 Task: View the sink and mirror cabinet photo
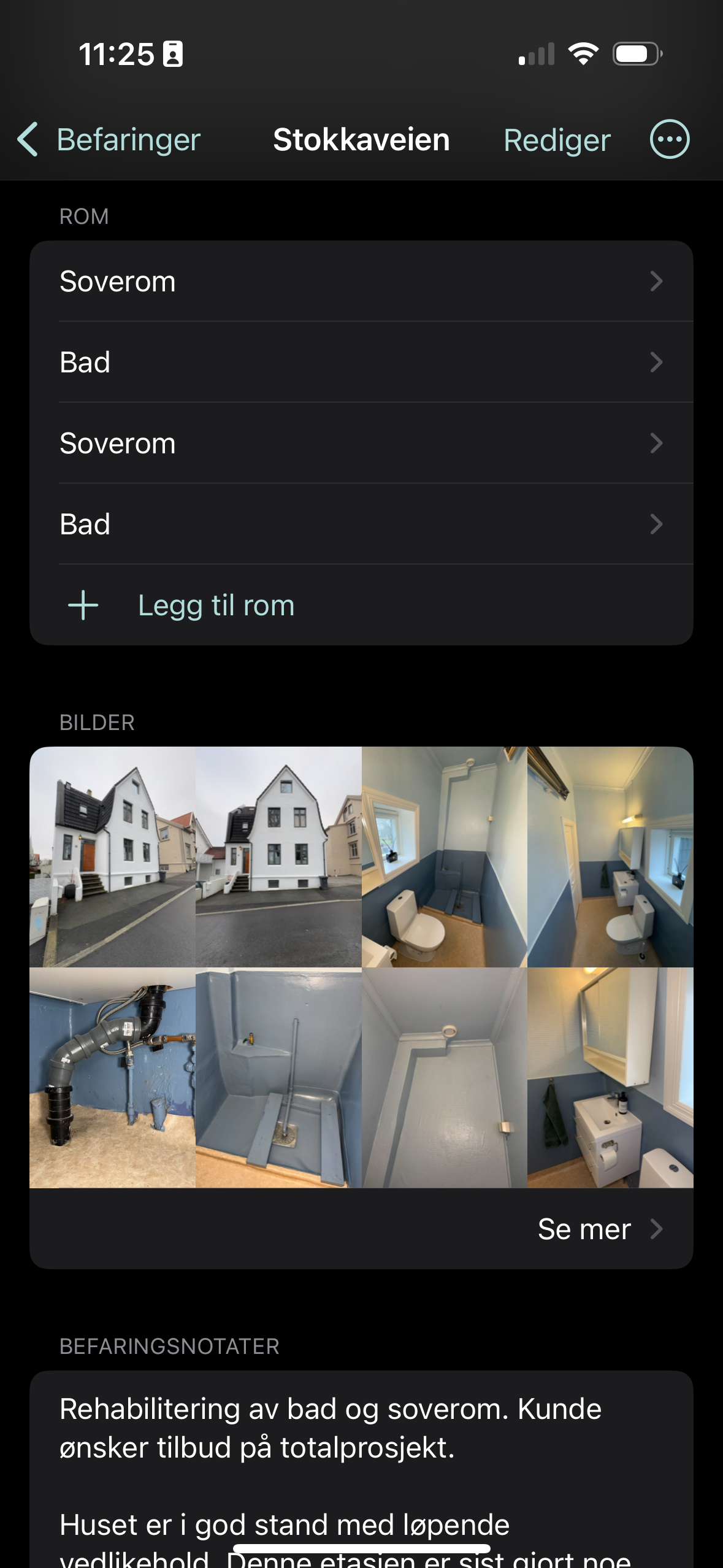click(610, 1078)
